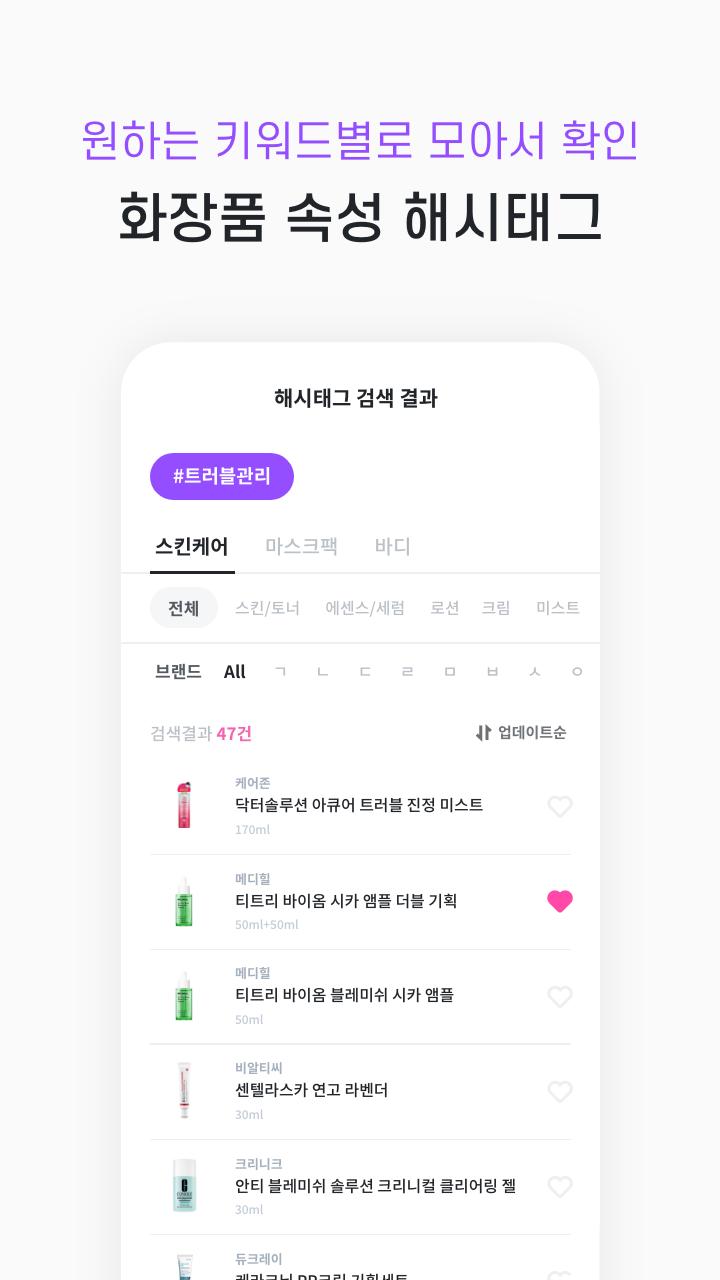Open the 바디 tab
This screenshot has width=720, height=1280.
pyautogui.click(x=392, y=546)
